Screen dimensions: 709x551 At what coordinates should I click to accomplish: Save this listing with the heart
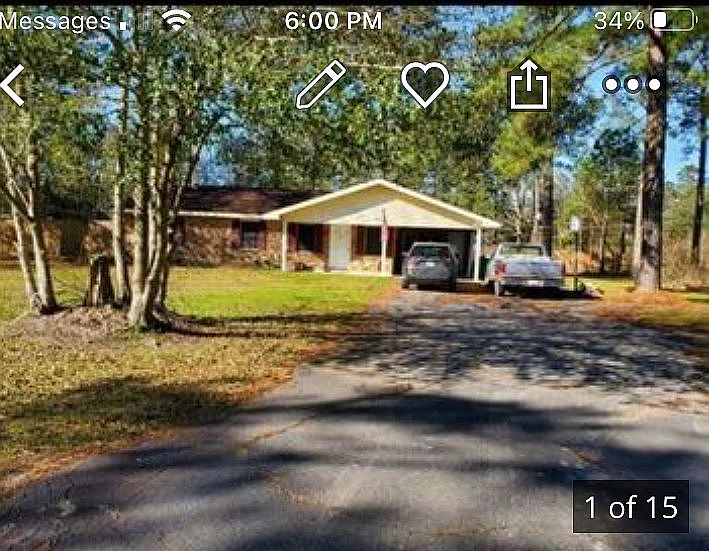(425, 84)
